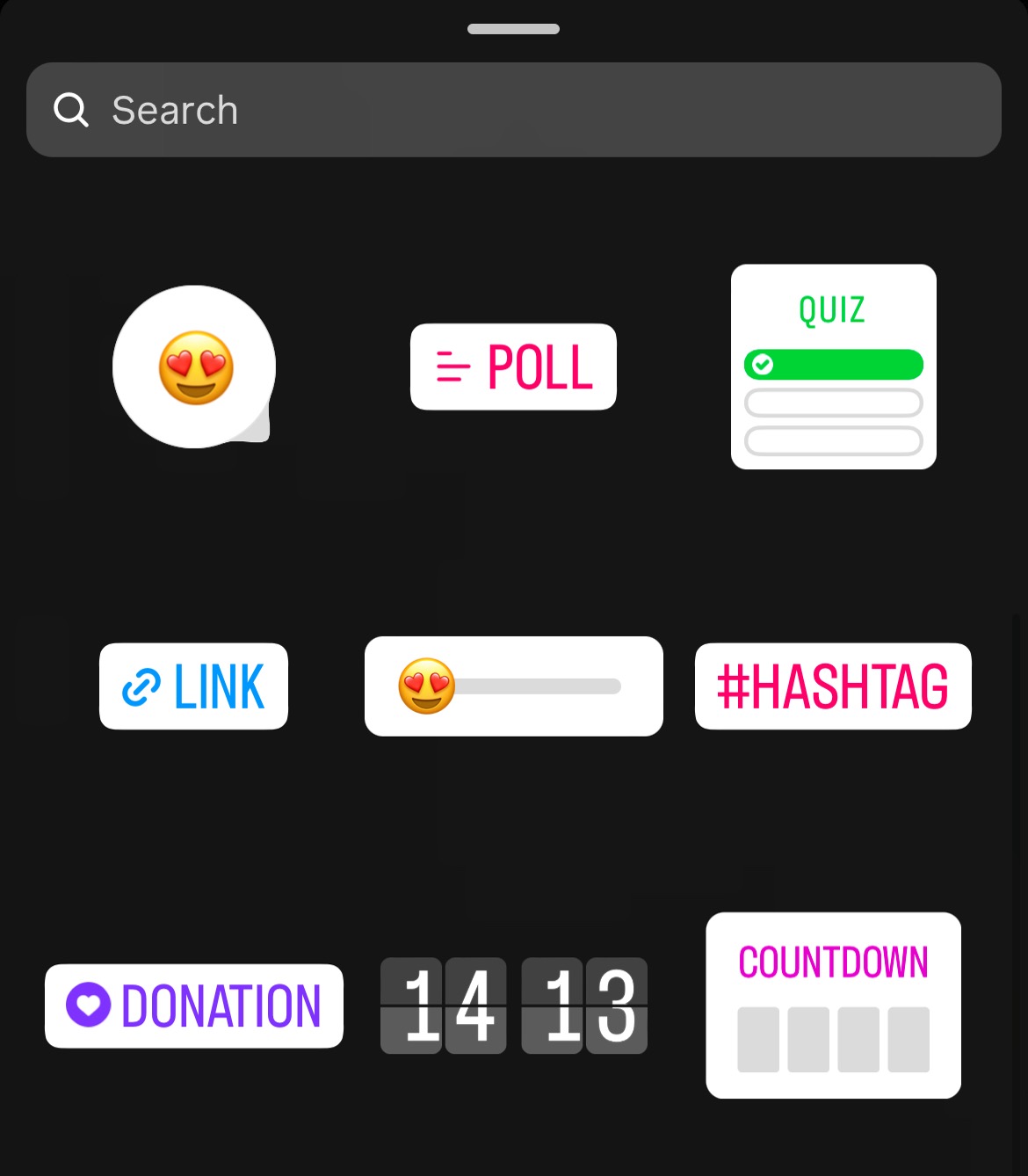The height and width of the screenshot is (1176, 1028).
Task: Add the Donation sticker
Action: click(193, 1005)
